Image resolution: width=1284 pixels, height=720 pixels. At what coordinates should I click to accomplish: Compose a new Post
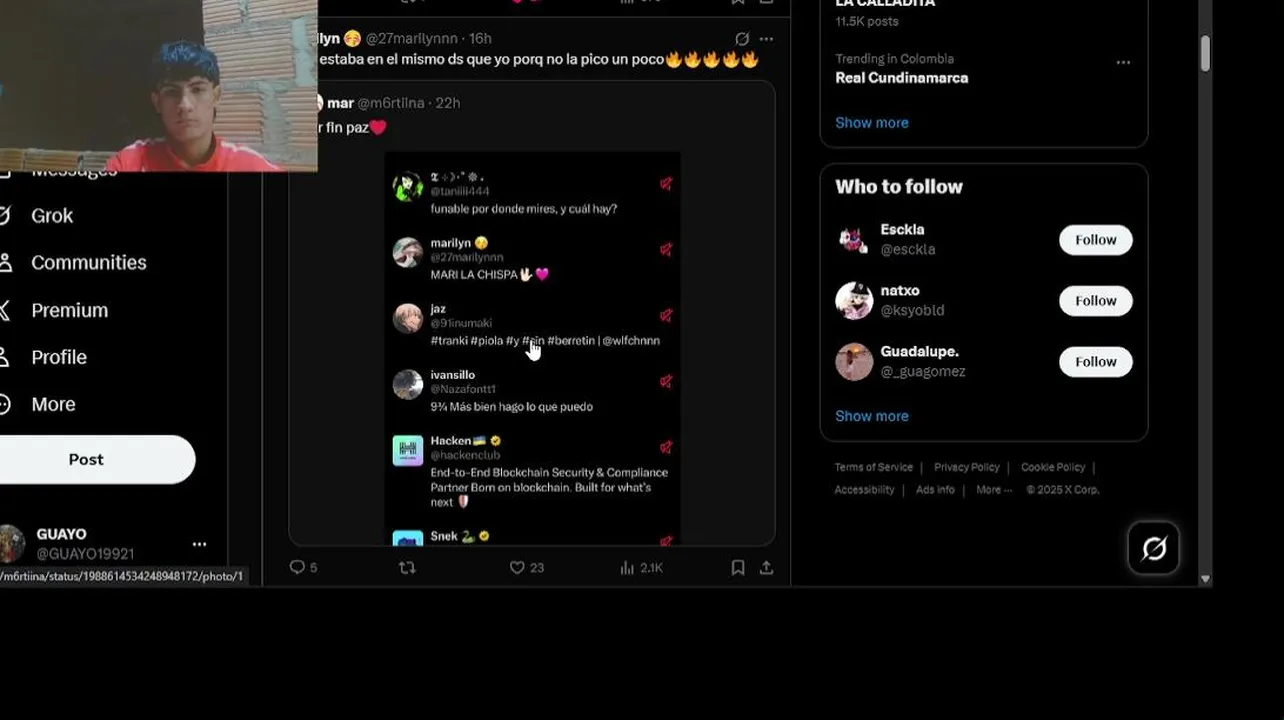(86, 459)
